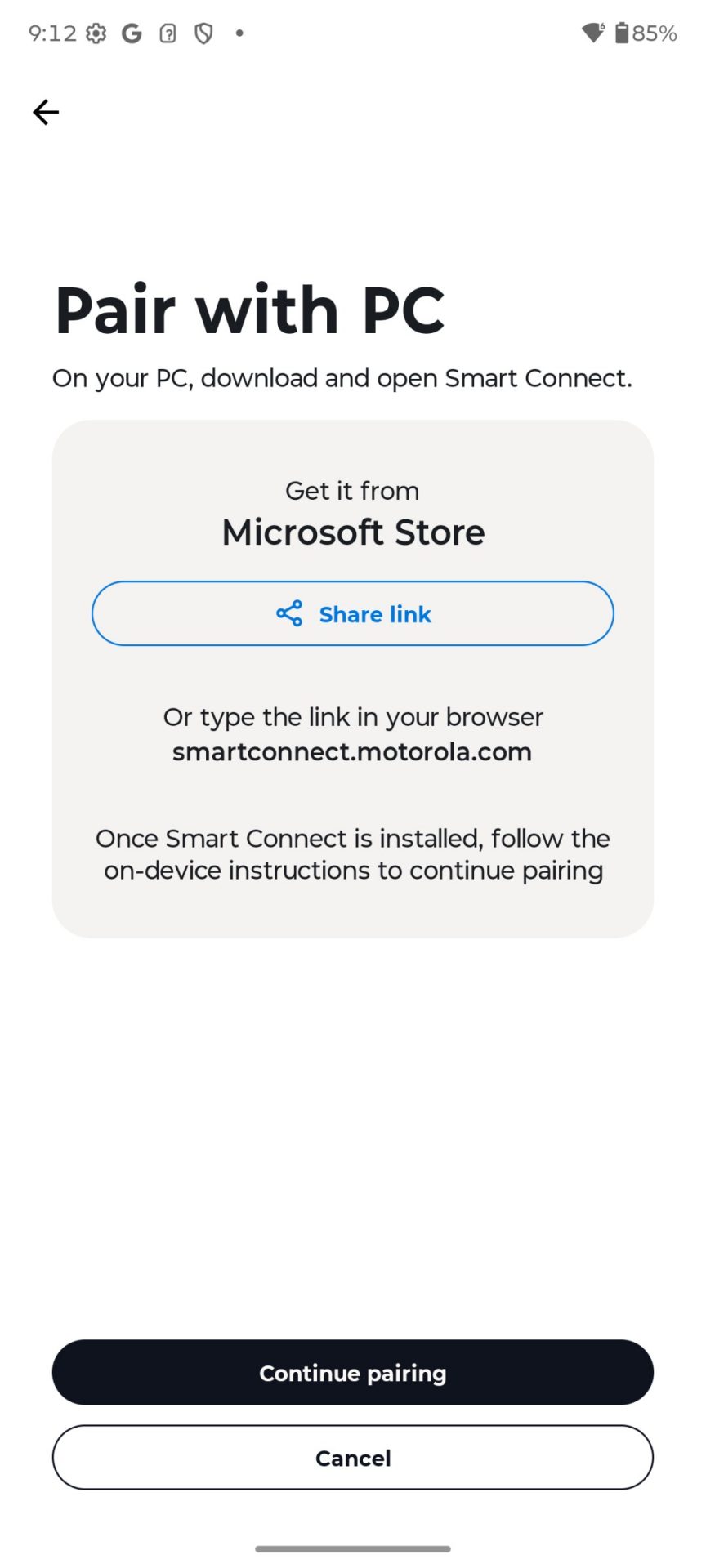Share the Smart Connect download link
The image size is (706, 1568).
352,613
